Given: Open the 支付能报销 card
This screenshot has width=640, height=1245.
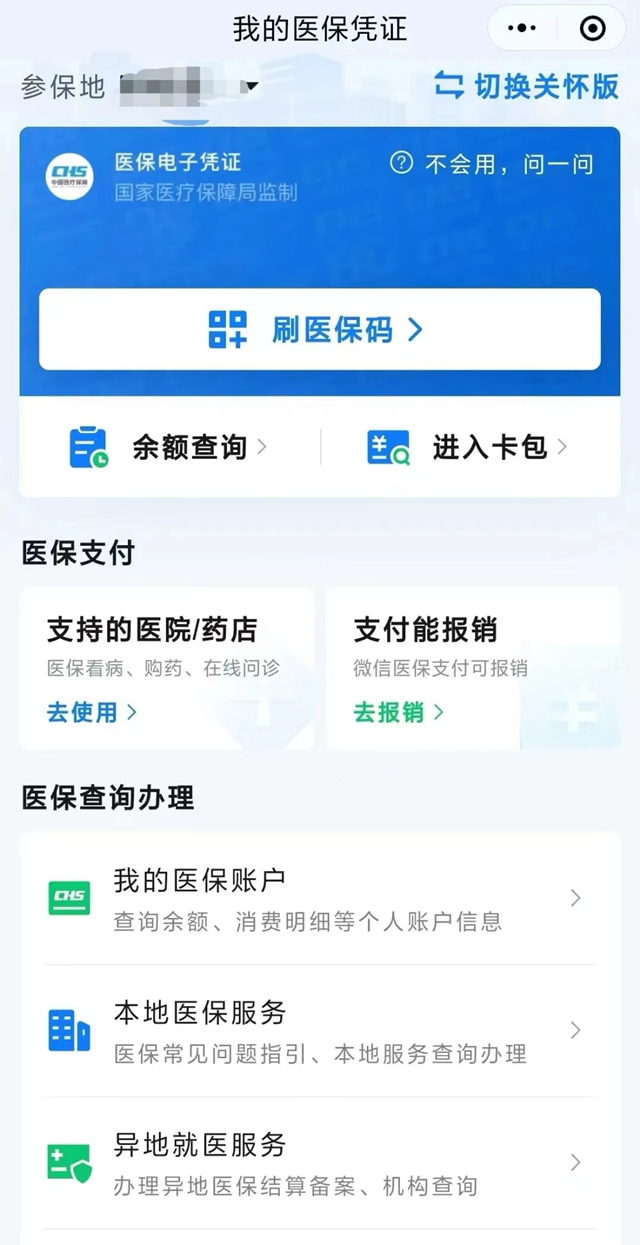Looking at the screenshot, I should tap(472, 667).
